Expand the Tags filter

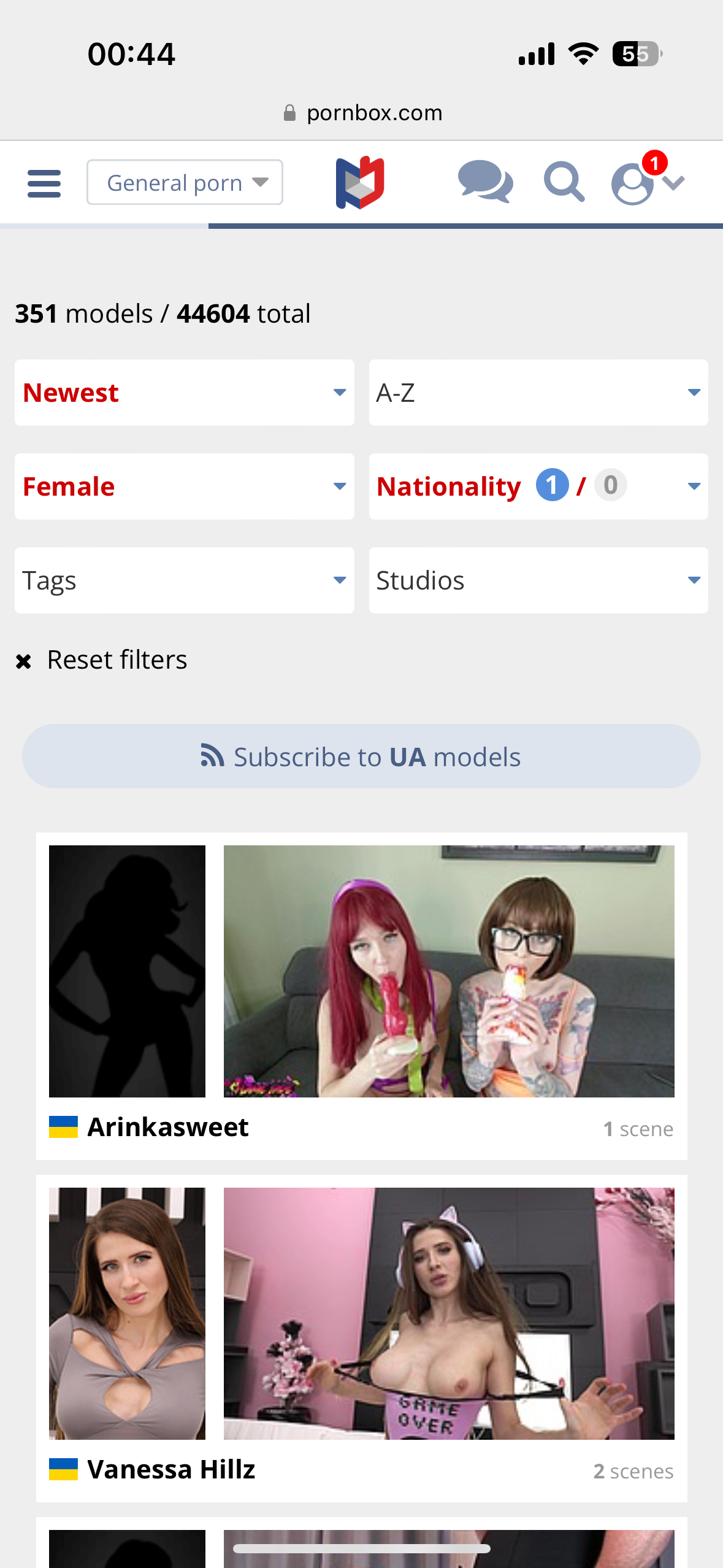[184, 580]
